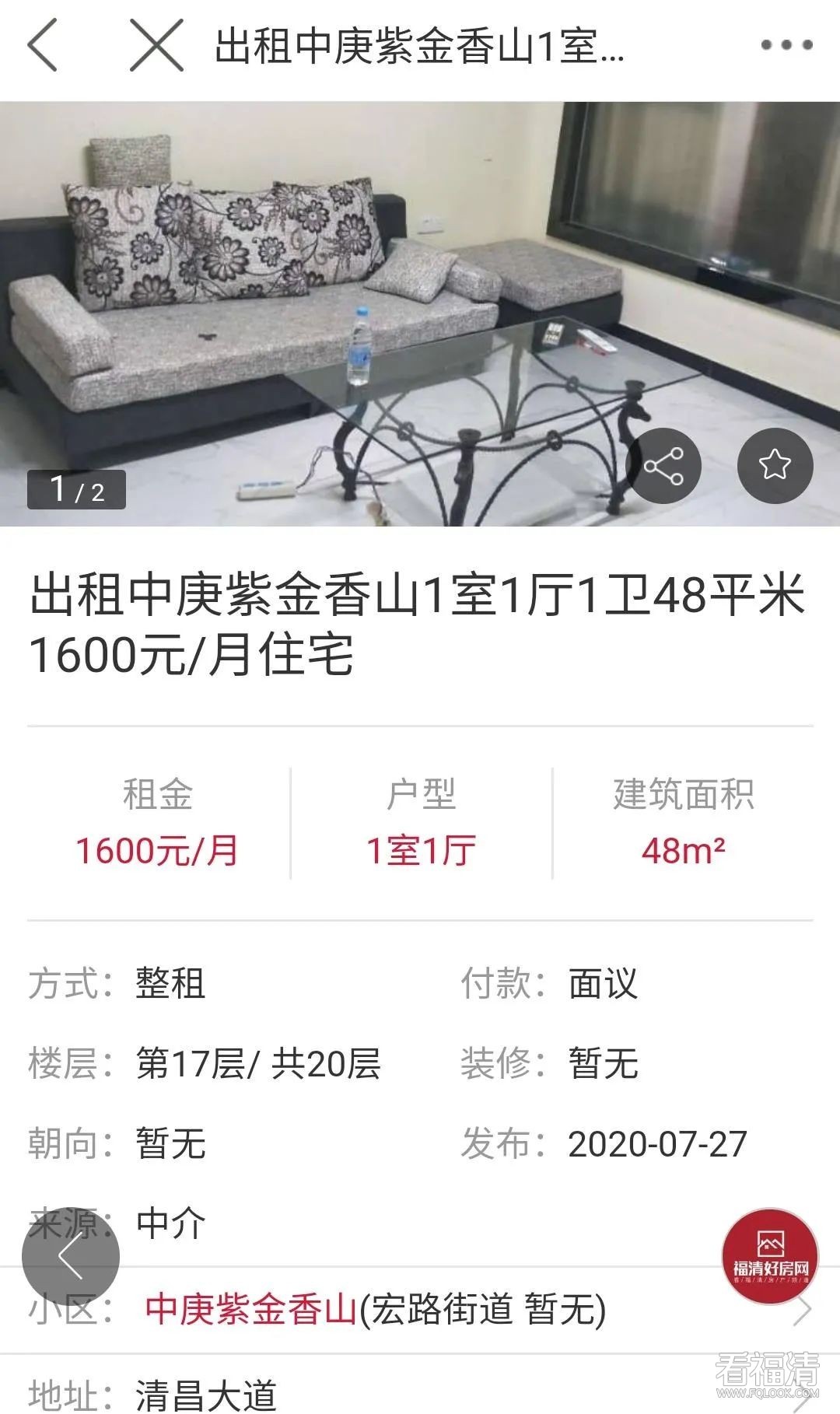Open the 中庚紫金香山 community page
This screenshot has height=1414, width=840.
pyautogui.click(x=250, y=1309)
